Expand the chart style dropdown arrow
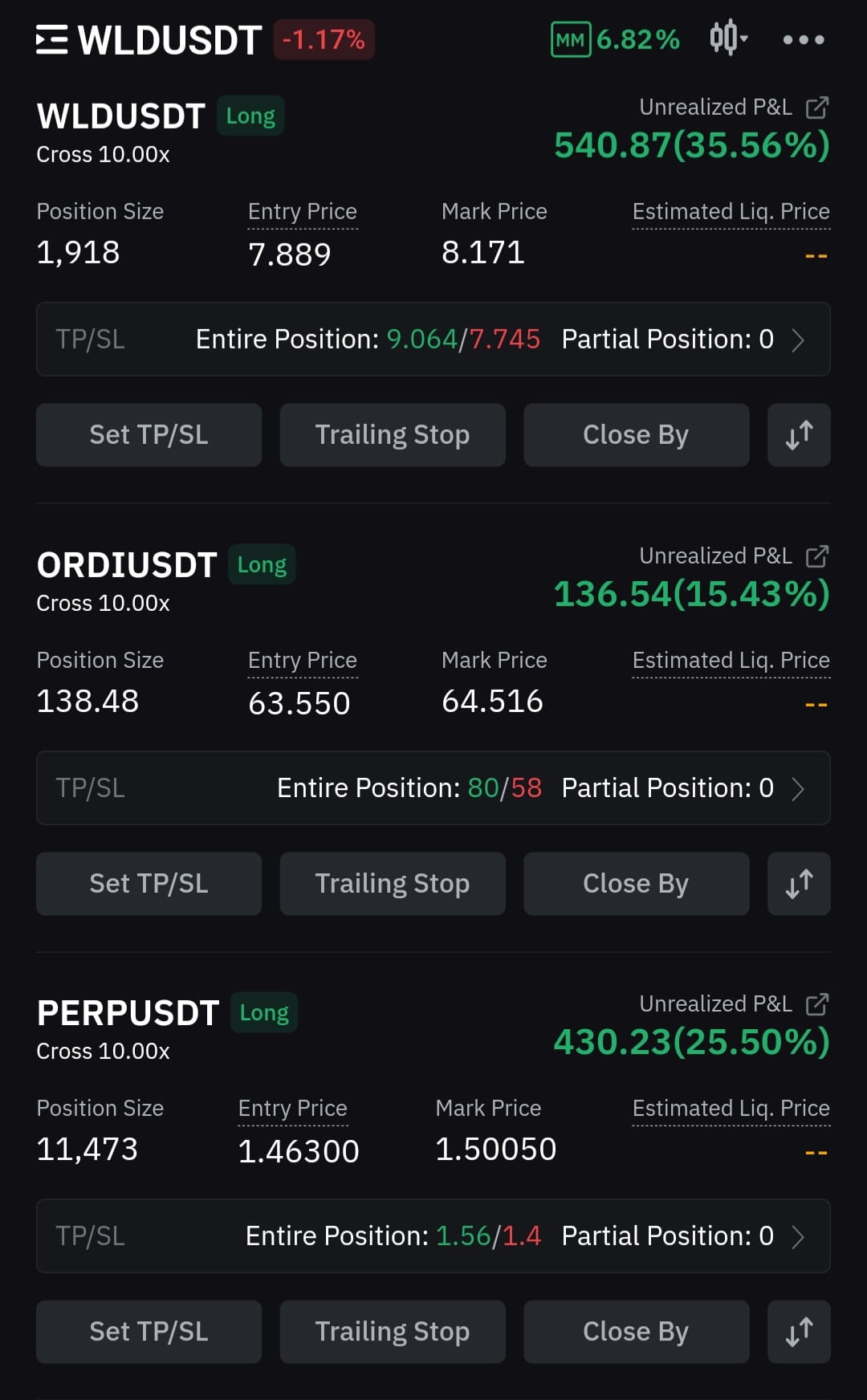 coord(745,40)
